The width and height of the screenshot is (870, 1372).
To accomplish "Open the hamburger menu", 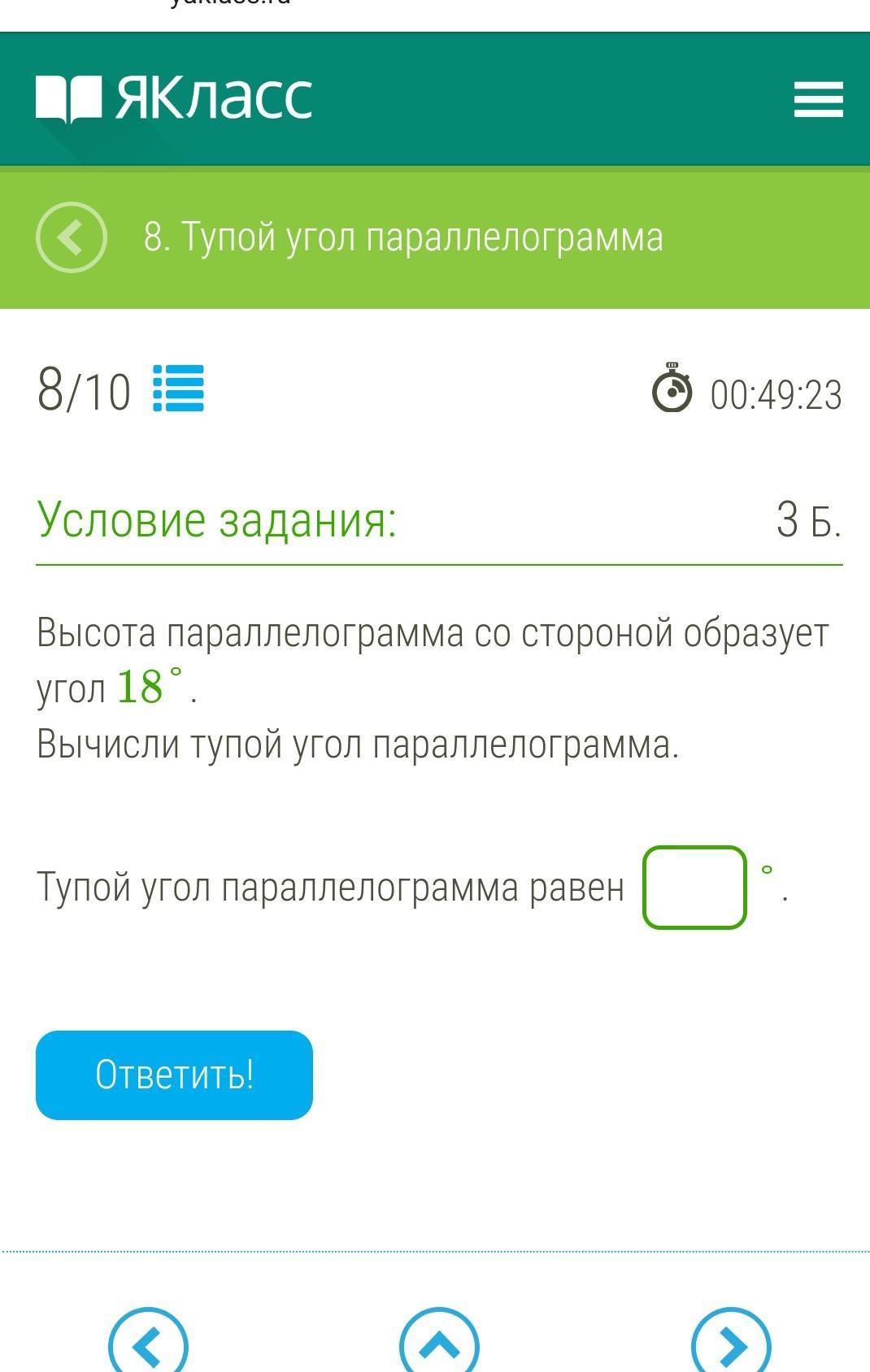I will [818, 99].
